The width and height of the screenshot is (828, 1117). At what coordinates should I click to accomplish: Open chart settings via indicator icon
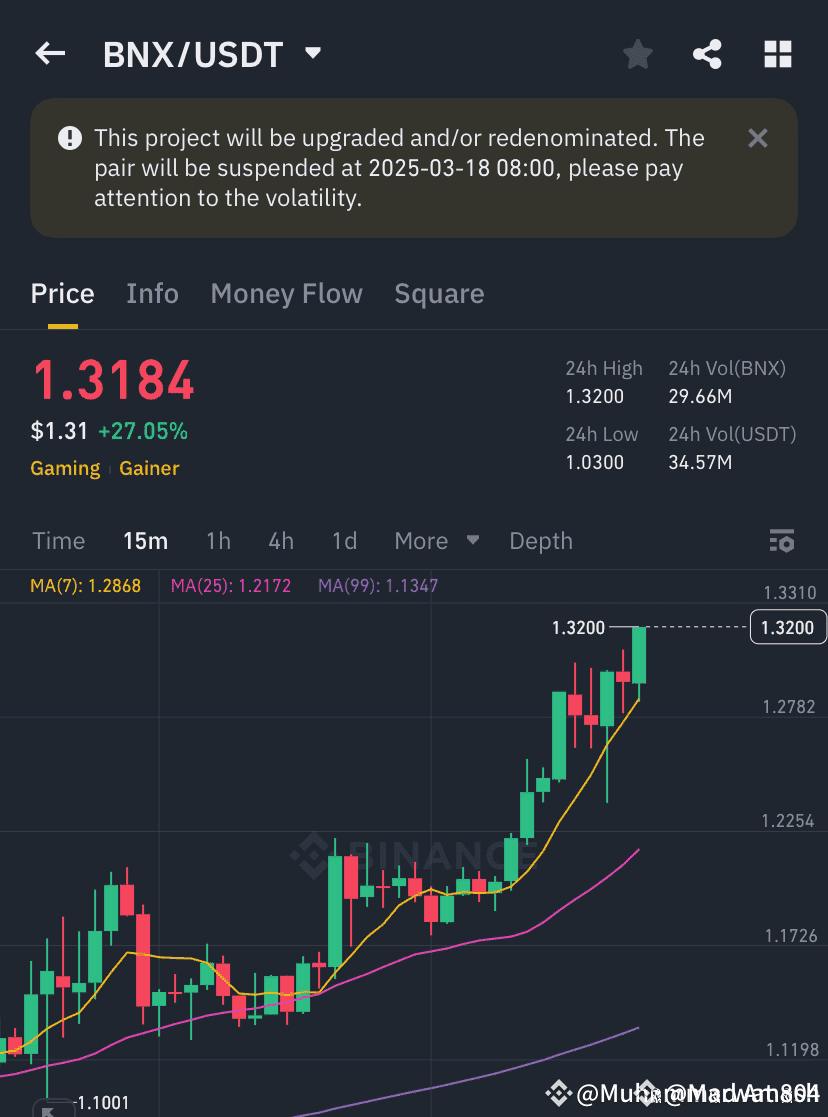(781, 540)
